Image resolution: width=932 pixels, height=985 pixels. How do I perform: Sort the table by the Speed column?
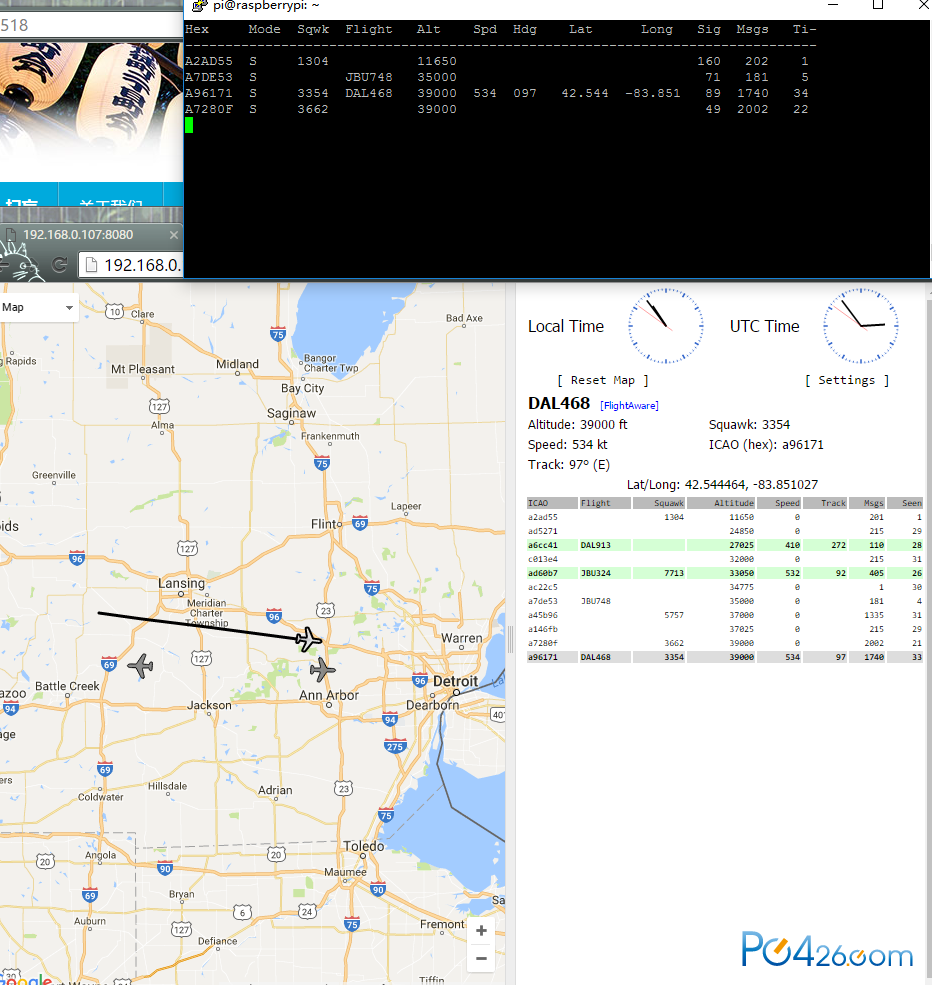point(779,503)
